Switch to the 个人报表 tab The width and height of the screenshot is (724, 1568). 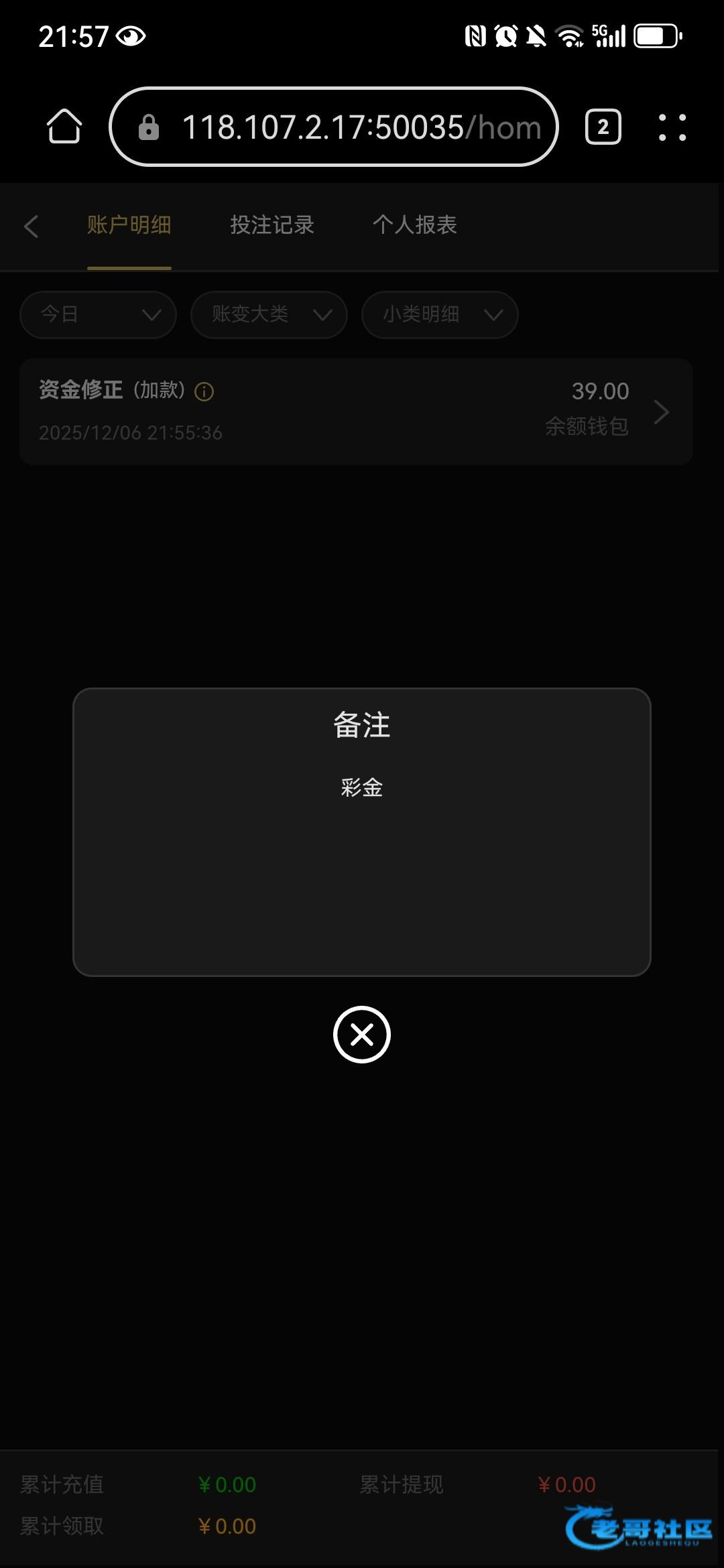pyautogui.click(x=415, y=225)
